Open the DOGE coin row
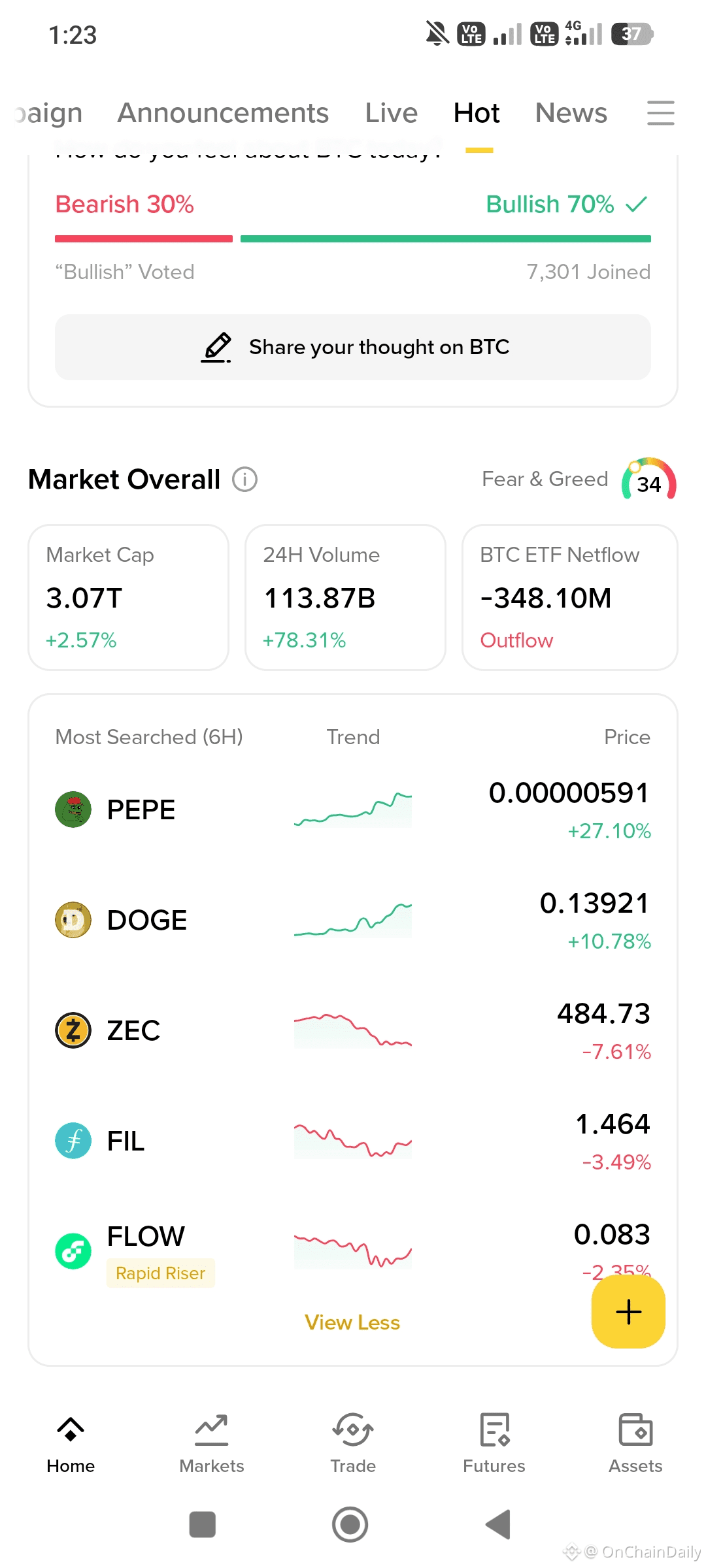This screenshot has width=706, height=1568. [x=353, y=921]
